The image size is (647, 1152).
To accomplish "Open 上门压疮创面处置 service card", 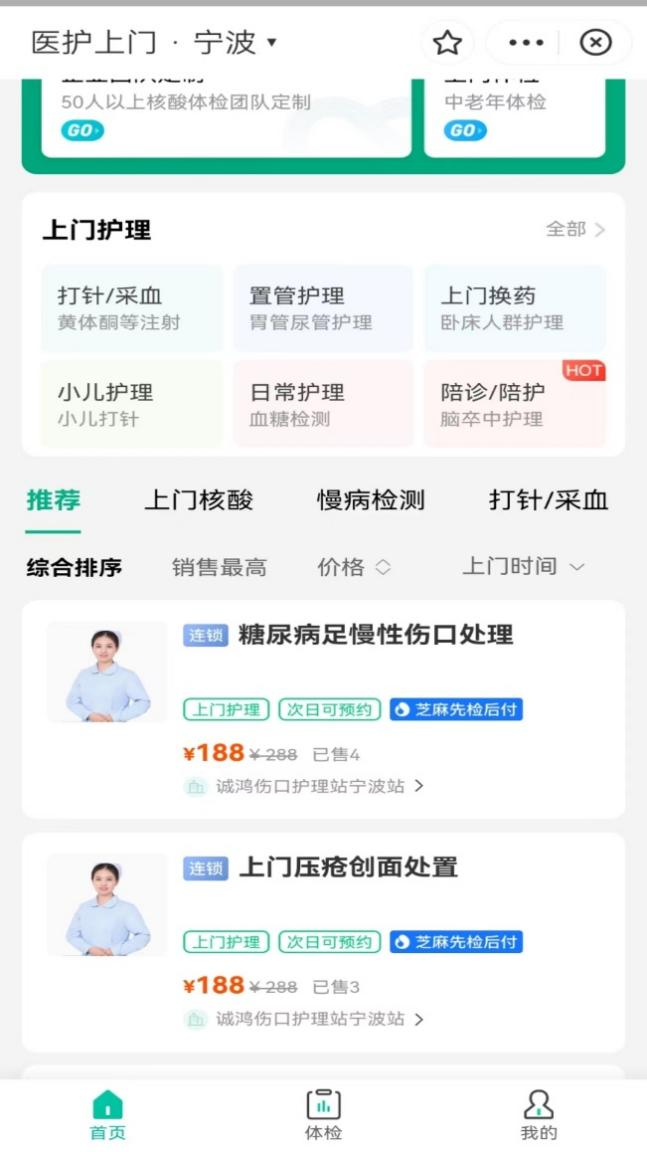I will point(348,867).
